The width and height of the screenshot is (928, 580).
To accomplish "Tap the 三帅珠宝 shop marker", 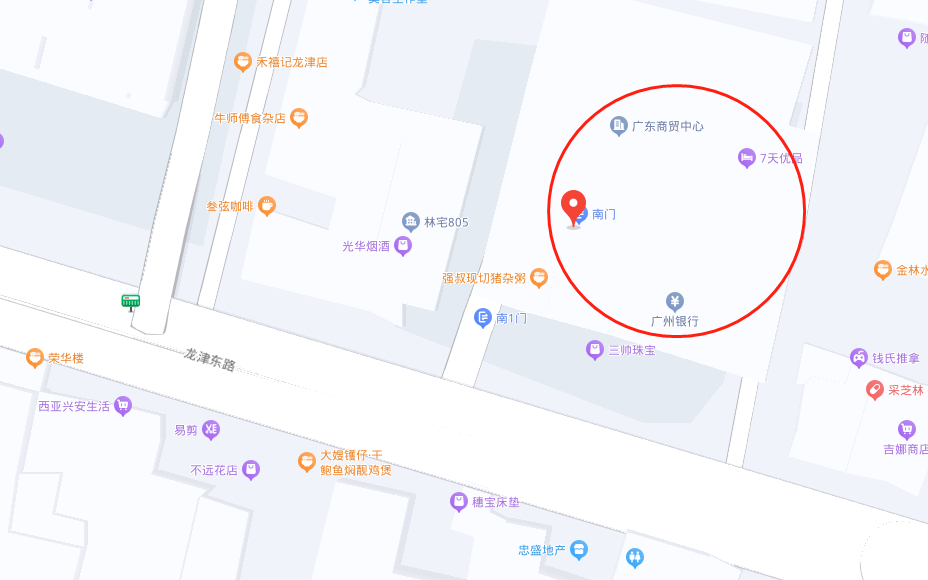I will pos(595,349).
